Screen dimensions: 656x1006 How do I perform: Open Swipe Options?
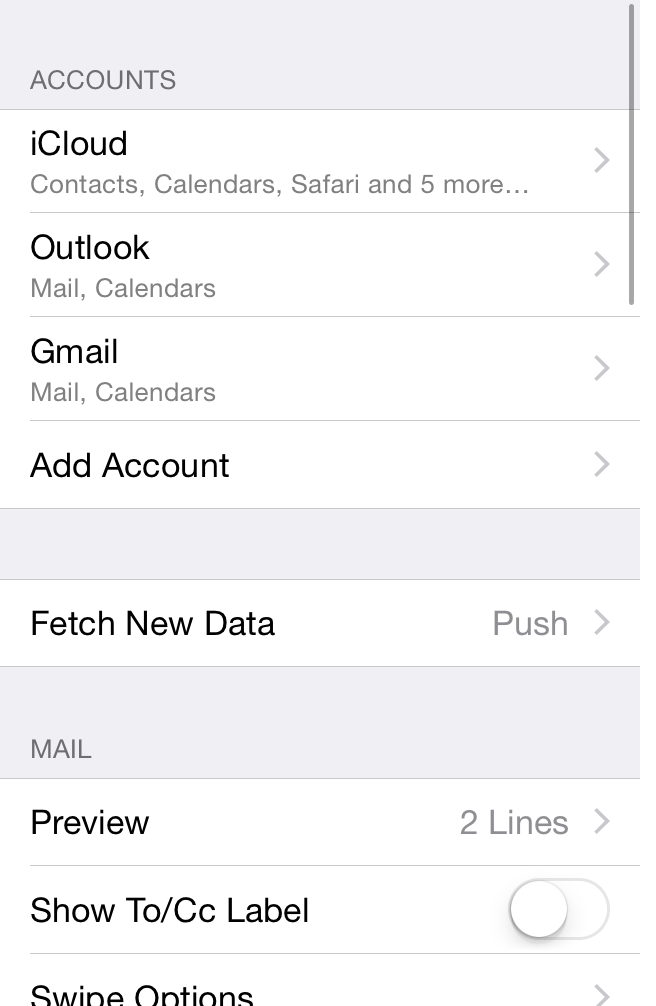point(320,993)
